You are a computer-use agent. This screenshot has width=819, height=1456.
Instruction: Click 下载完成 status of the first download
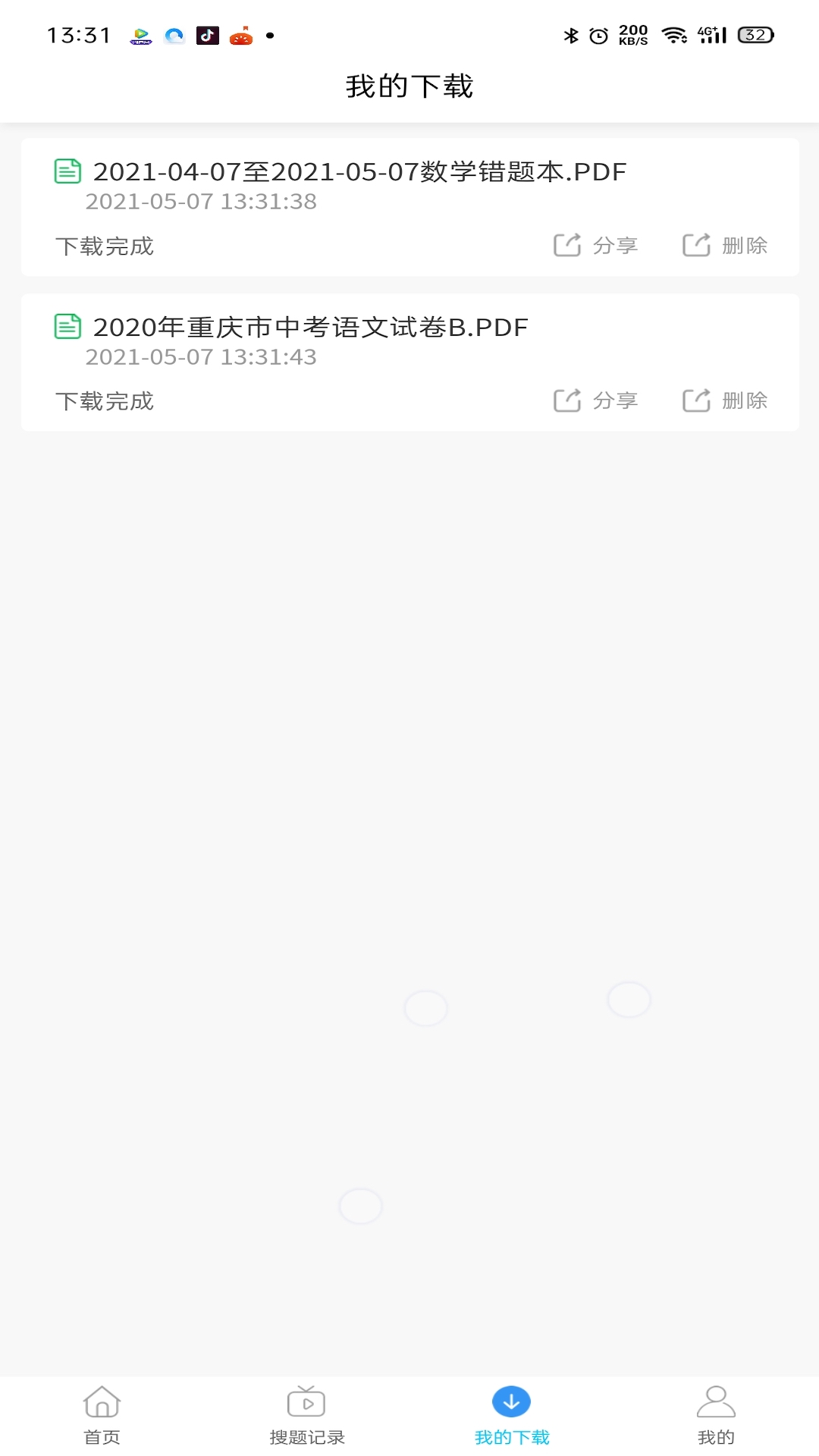(x=105, y=246)
